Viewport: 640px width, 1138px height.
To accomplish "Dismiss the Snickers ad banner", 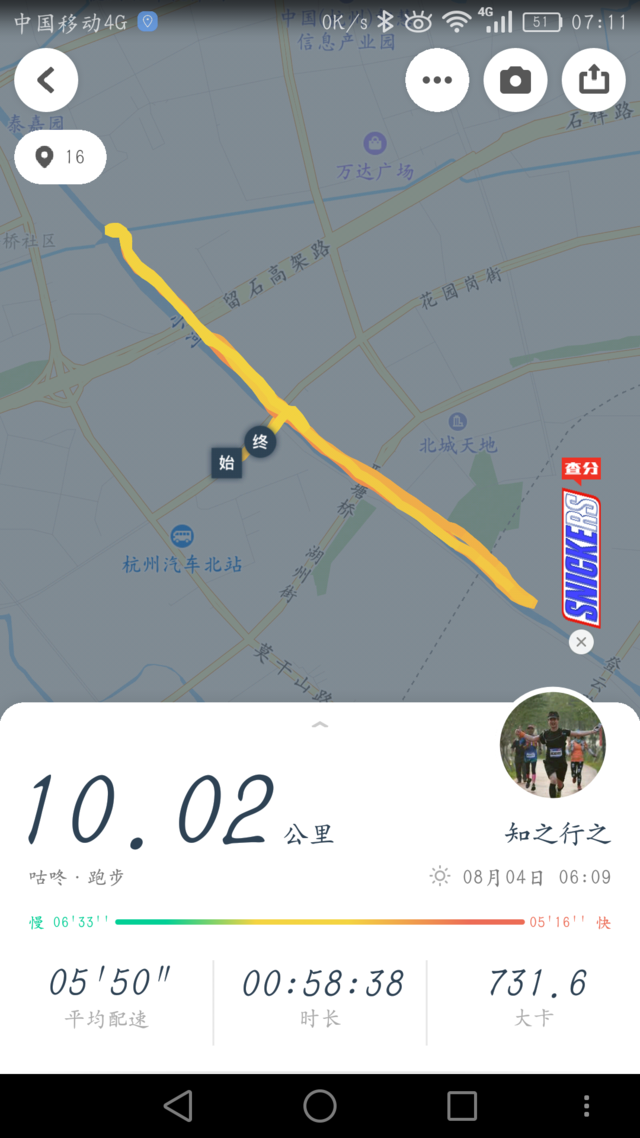I will pyautogui.click(x=581, y=642).
